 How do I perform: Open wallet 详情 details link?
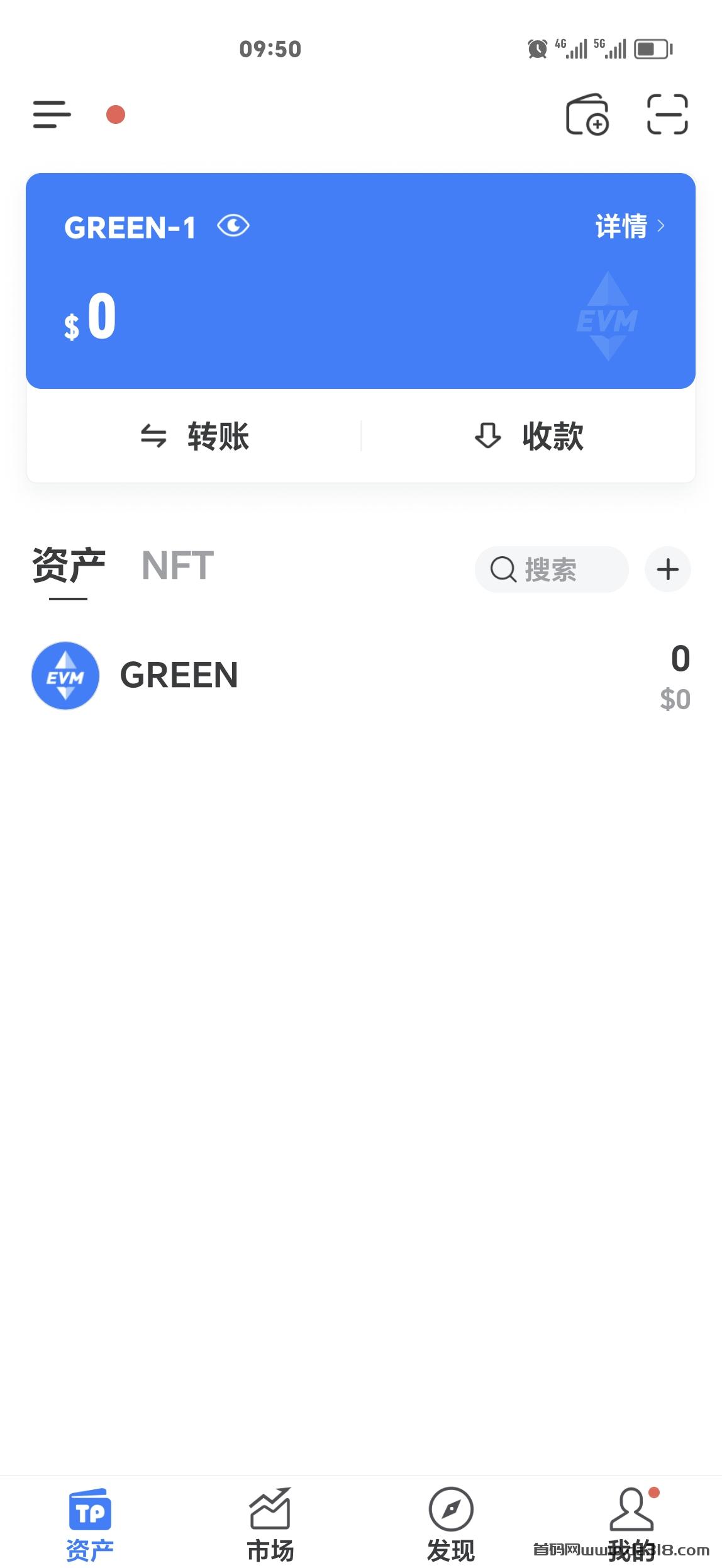(630, 227)
